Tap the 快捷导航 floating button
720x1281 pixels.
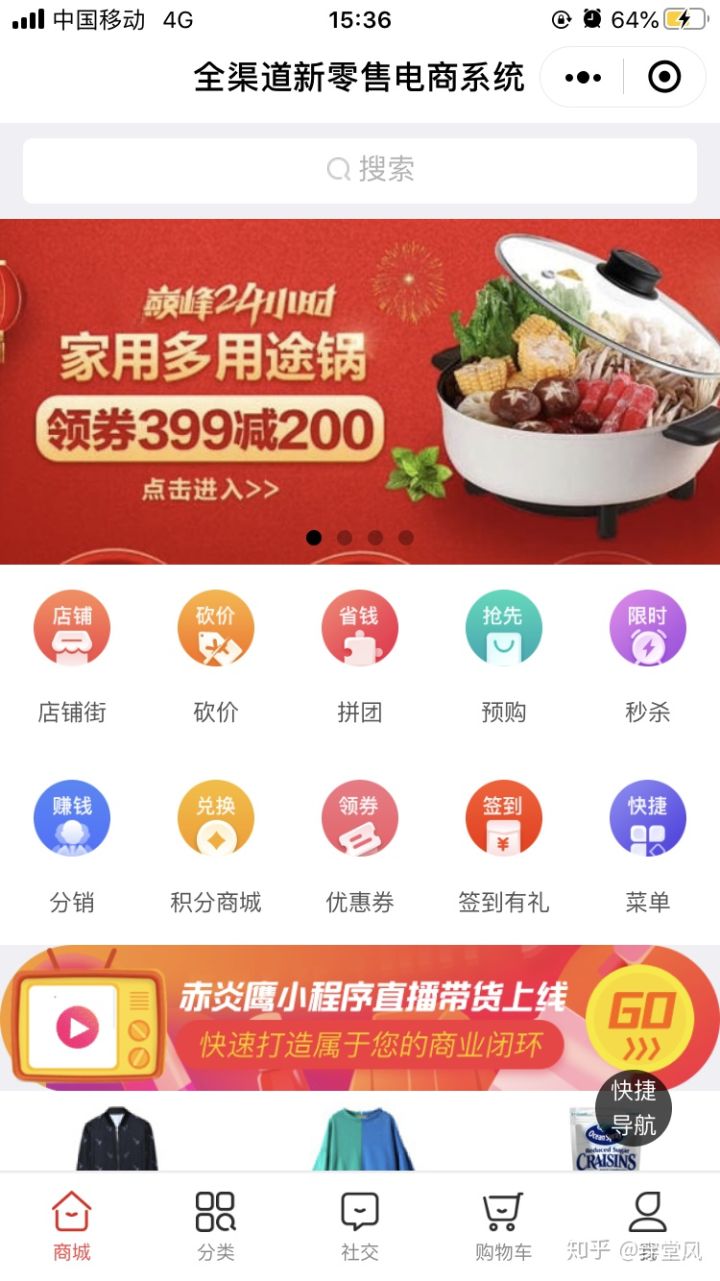pyautogui.click(x=633, y=1107)
